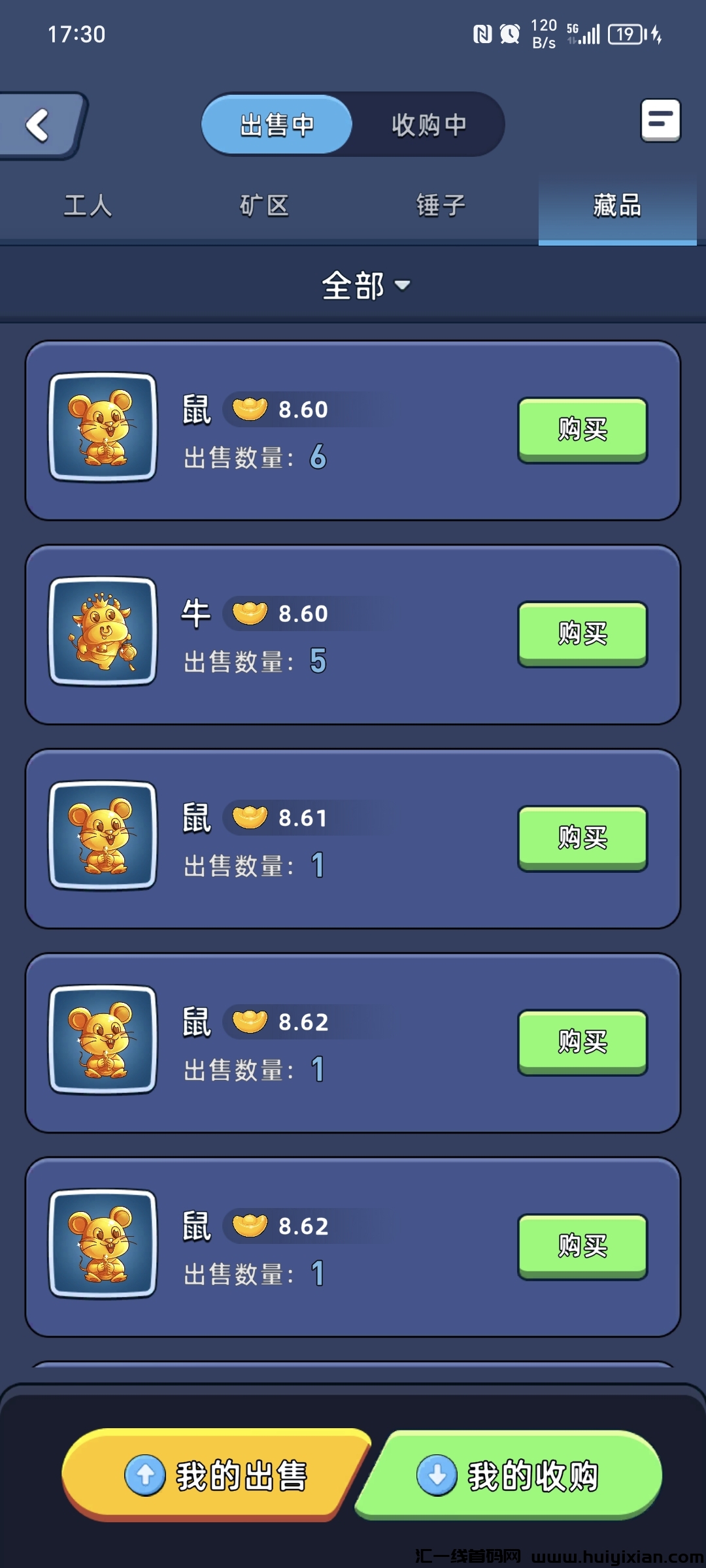Screen dimensions: 706x1568
Task: Tap 购买 on the ox listing priced 8.60
Action: pos(581,632)
